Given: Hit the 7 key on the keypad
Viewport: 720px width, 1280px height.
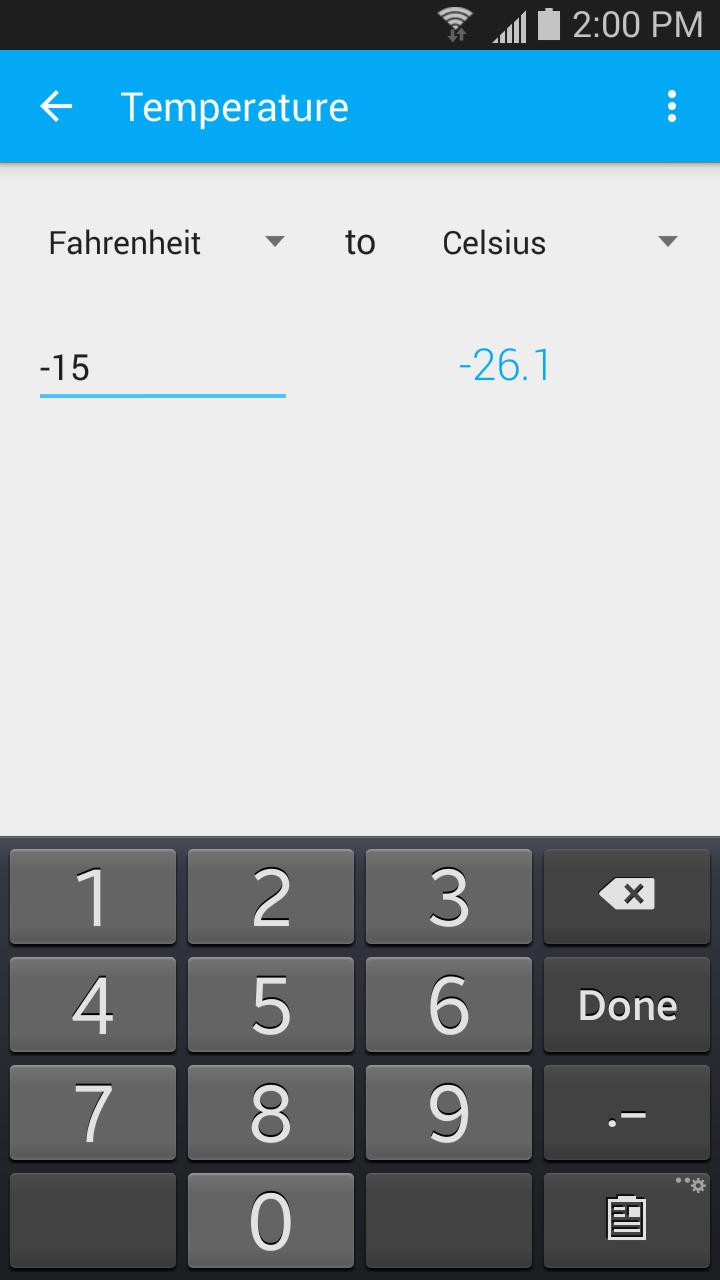Looking at the screenshot, I should tap(93, 1114).
